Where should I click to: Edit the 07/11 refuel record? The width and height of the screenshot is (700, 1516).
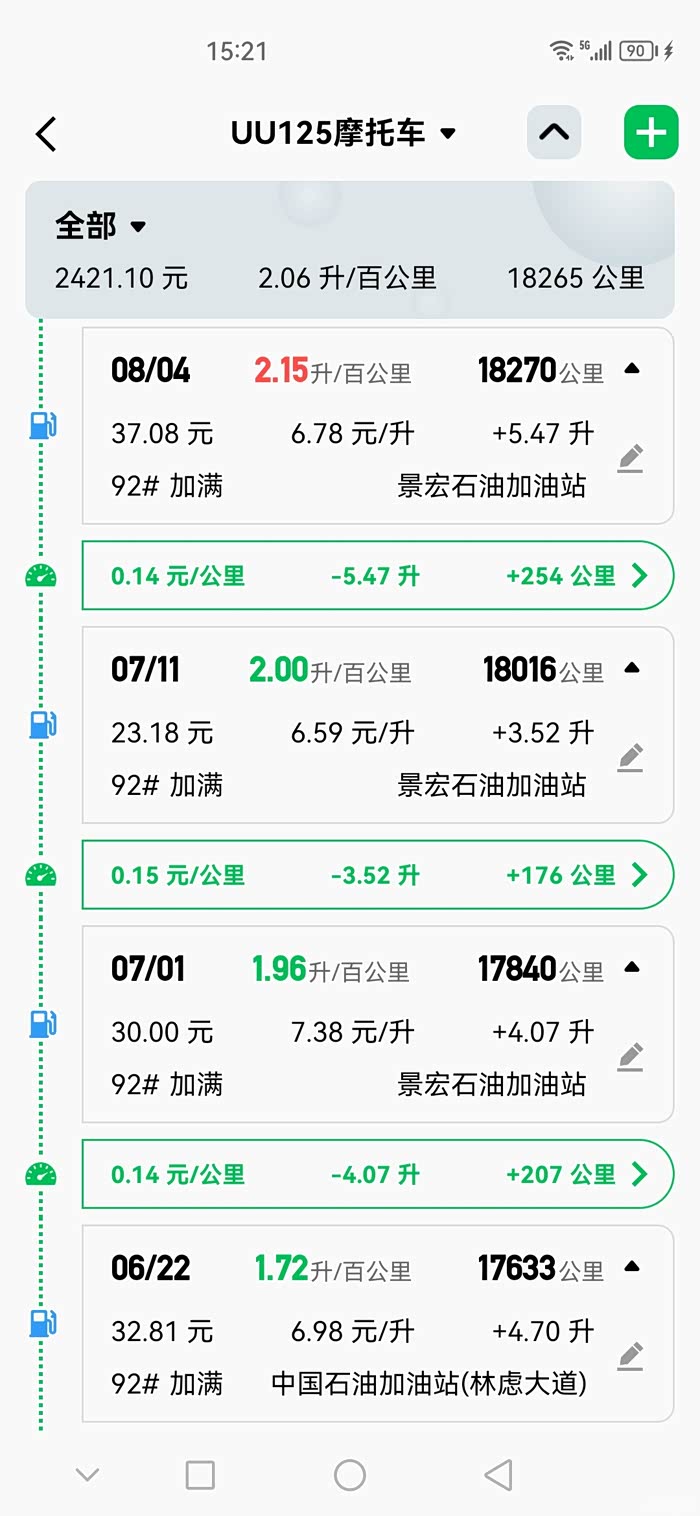tap(630, 758)
